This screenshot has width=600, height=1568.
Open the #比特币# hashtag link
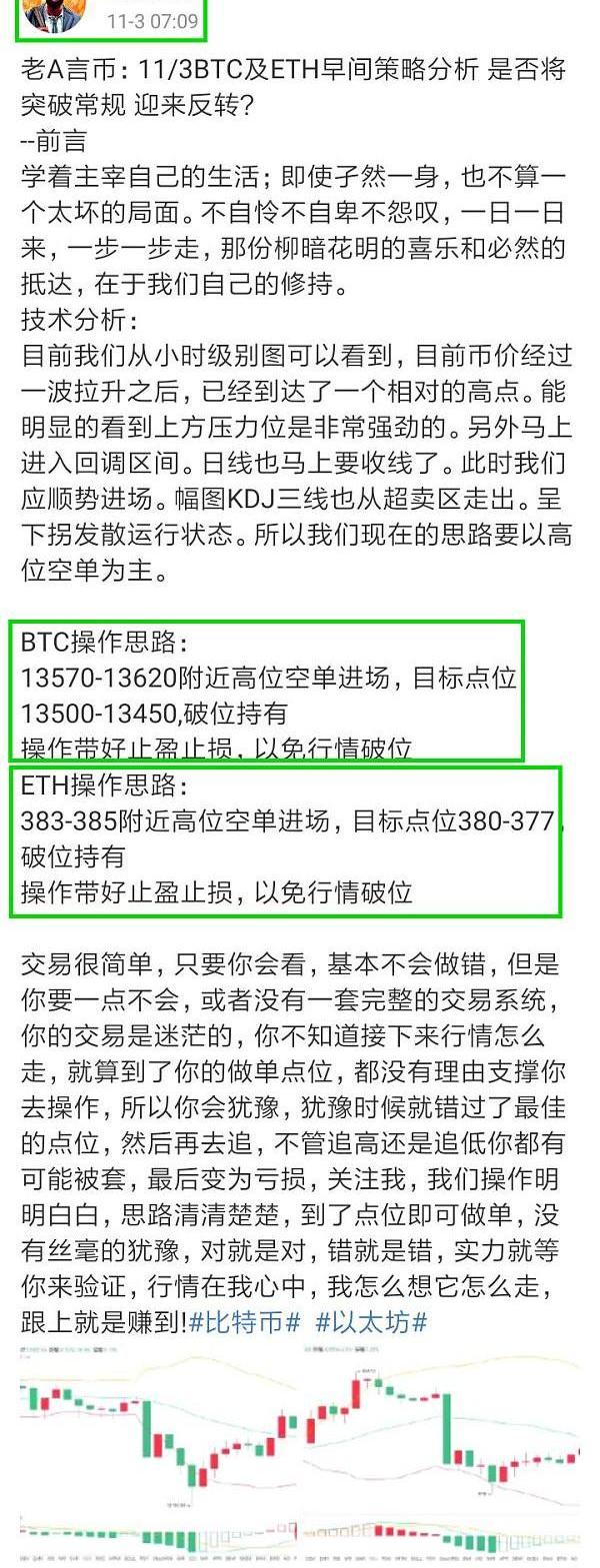pyautogui.click(x=245, y=1322)
